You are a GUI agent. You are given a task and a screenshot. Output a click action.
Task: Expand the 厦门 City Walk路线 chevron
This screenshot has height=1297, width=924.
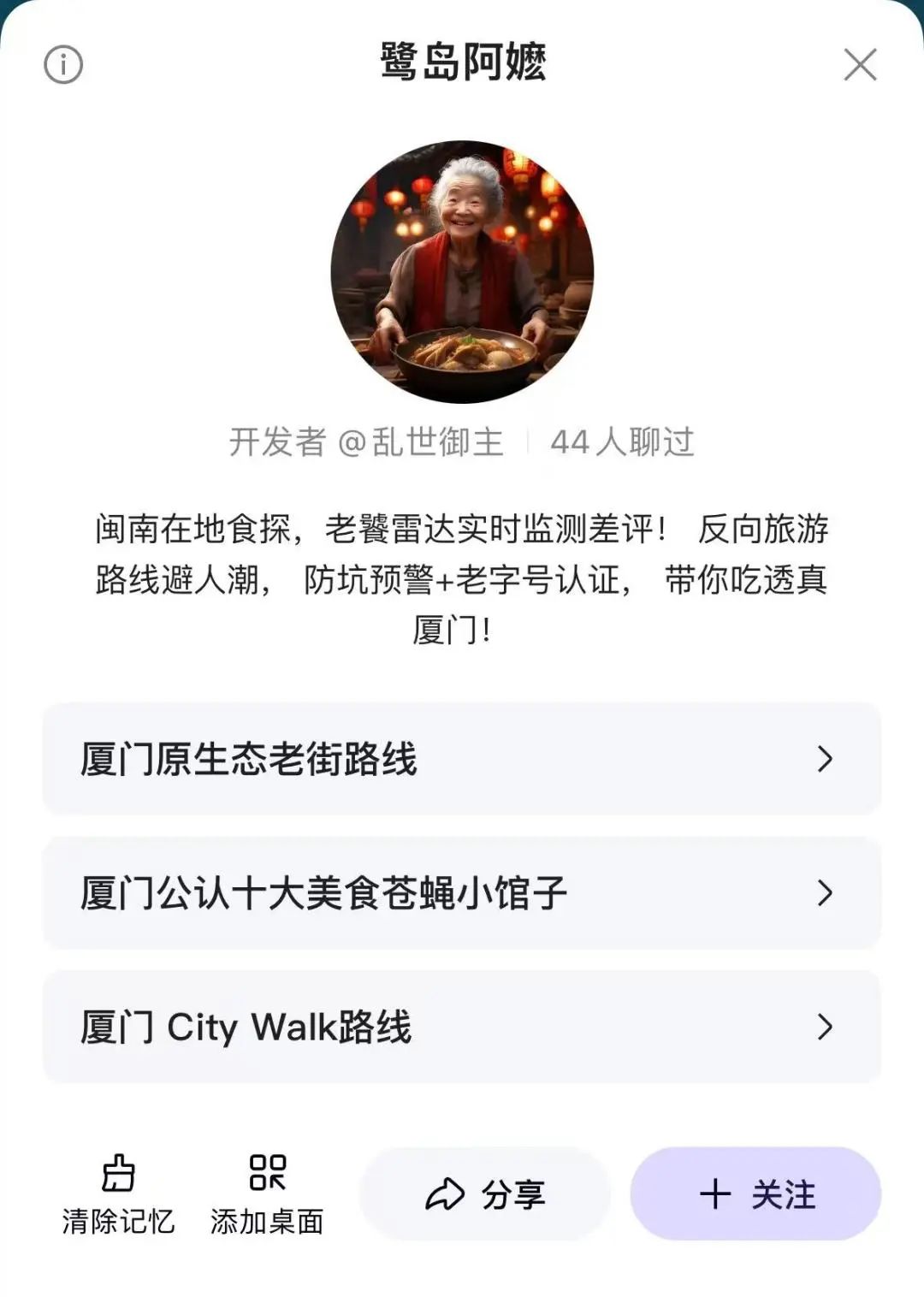click(824, 1027)
